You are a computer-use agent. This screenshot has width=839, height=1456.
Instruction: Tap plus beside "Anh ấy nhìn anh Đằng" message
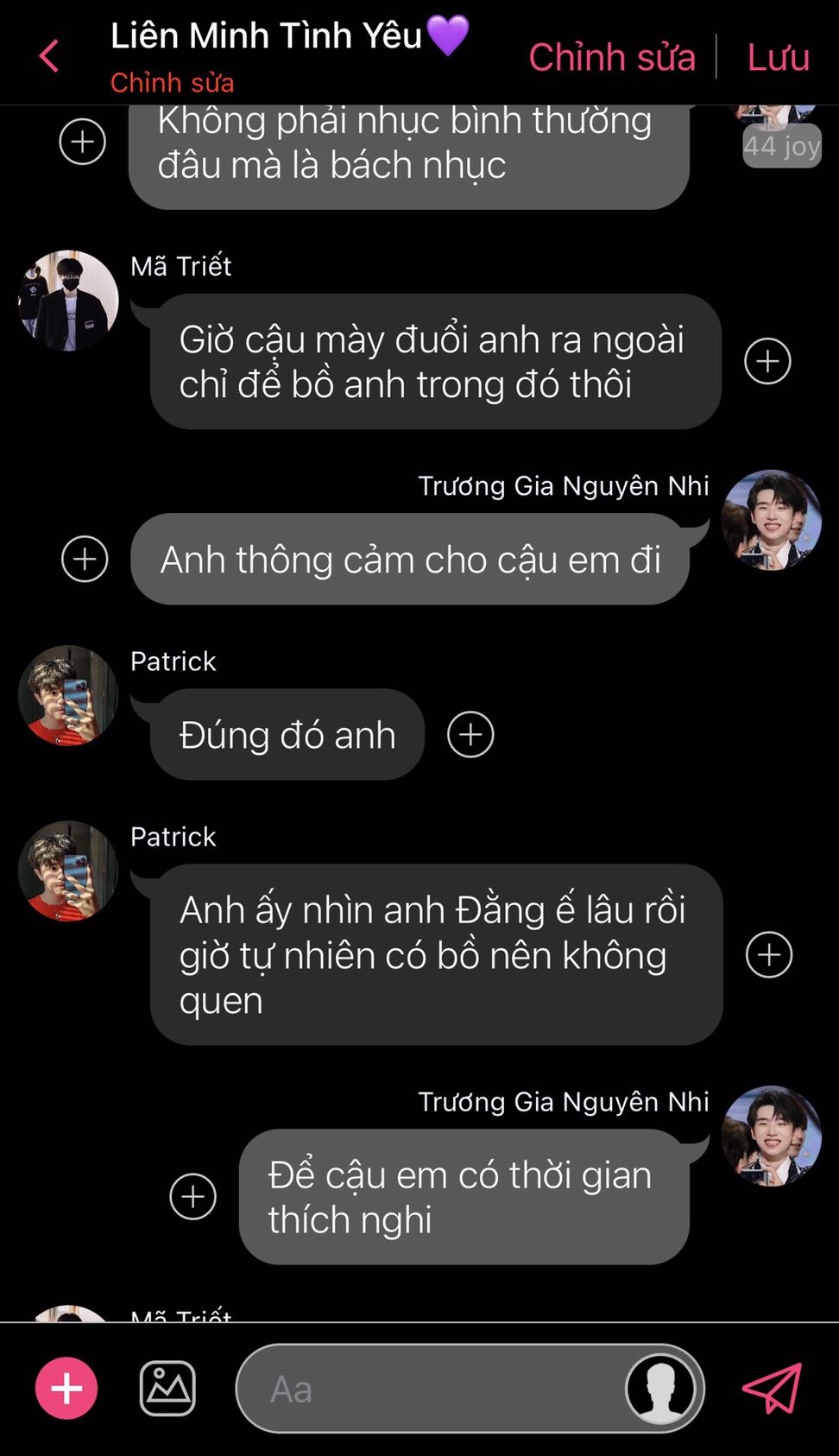pyautogui.click(x=768, y=955)
